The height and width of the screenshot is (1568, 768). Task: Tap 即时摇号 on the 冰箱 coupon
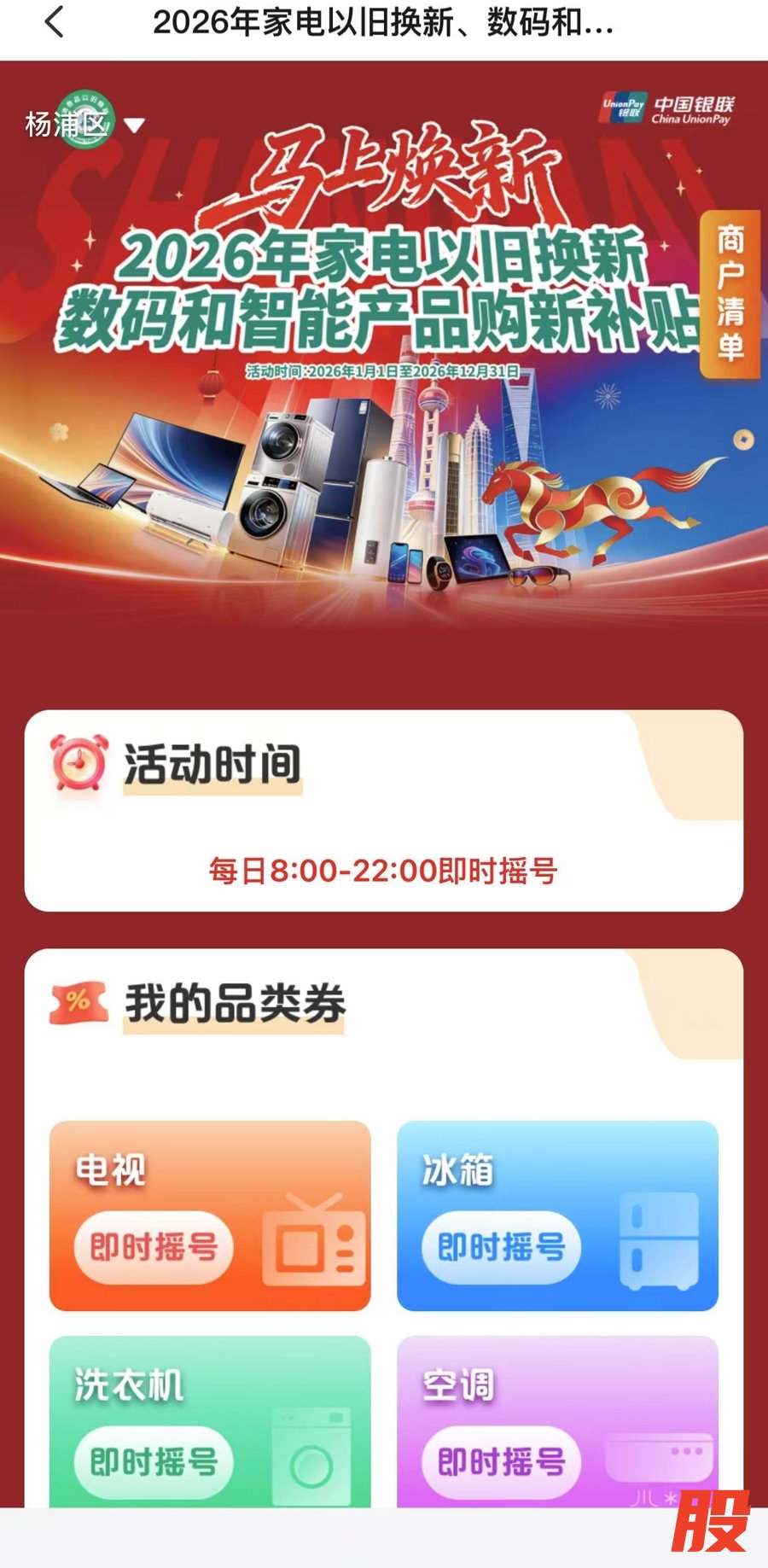pyautogui.click(x=501, y=1247)
